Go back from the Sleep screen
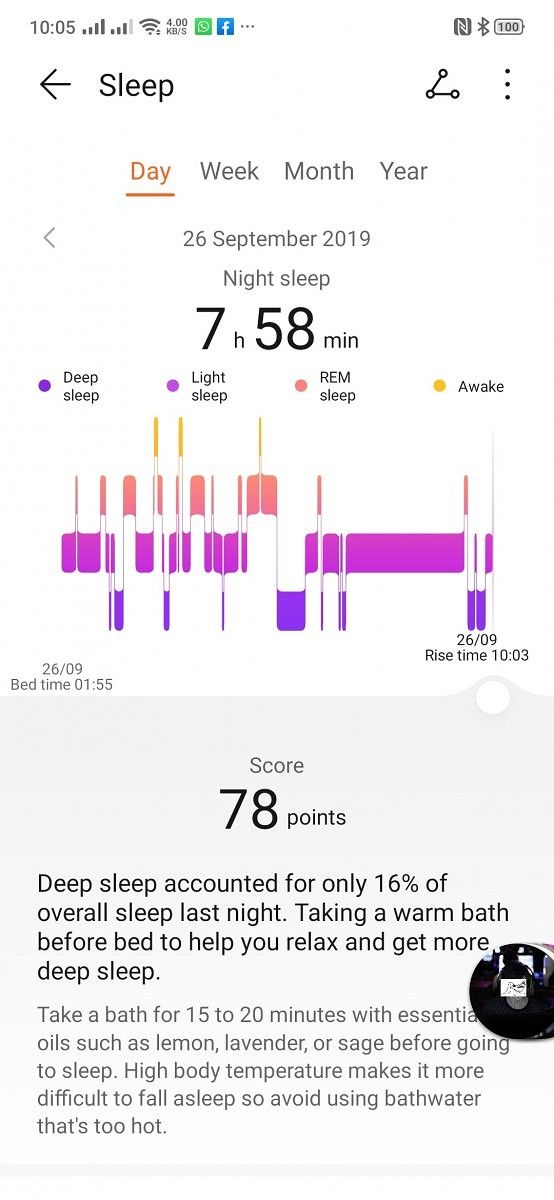 (x=55, y=85)
